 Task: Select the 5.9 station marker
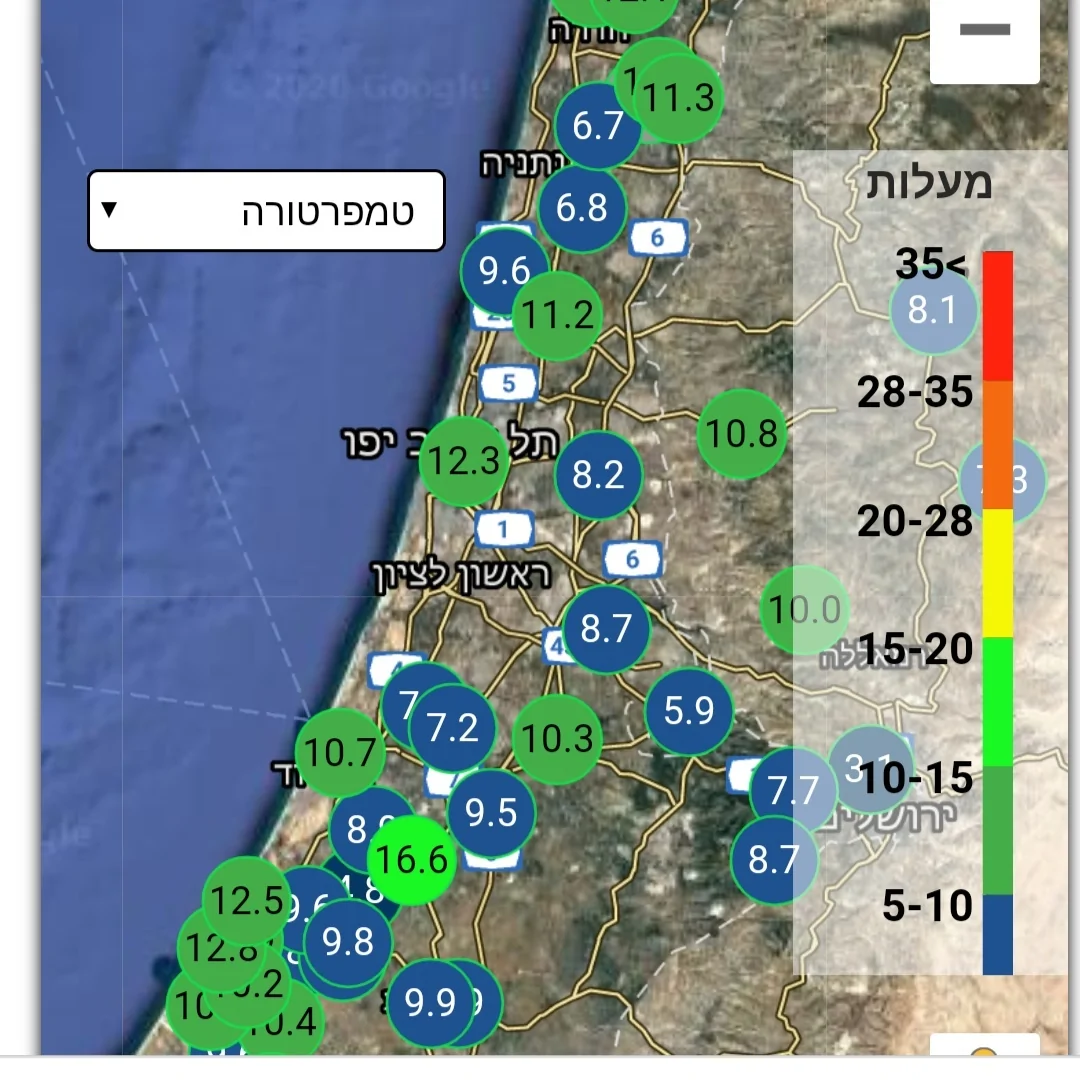click(689, 711)
